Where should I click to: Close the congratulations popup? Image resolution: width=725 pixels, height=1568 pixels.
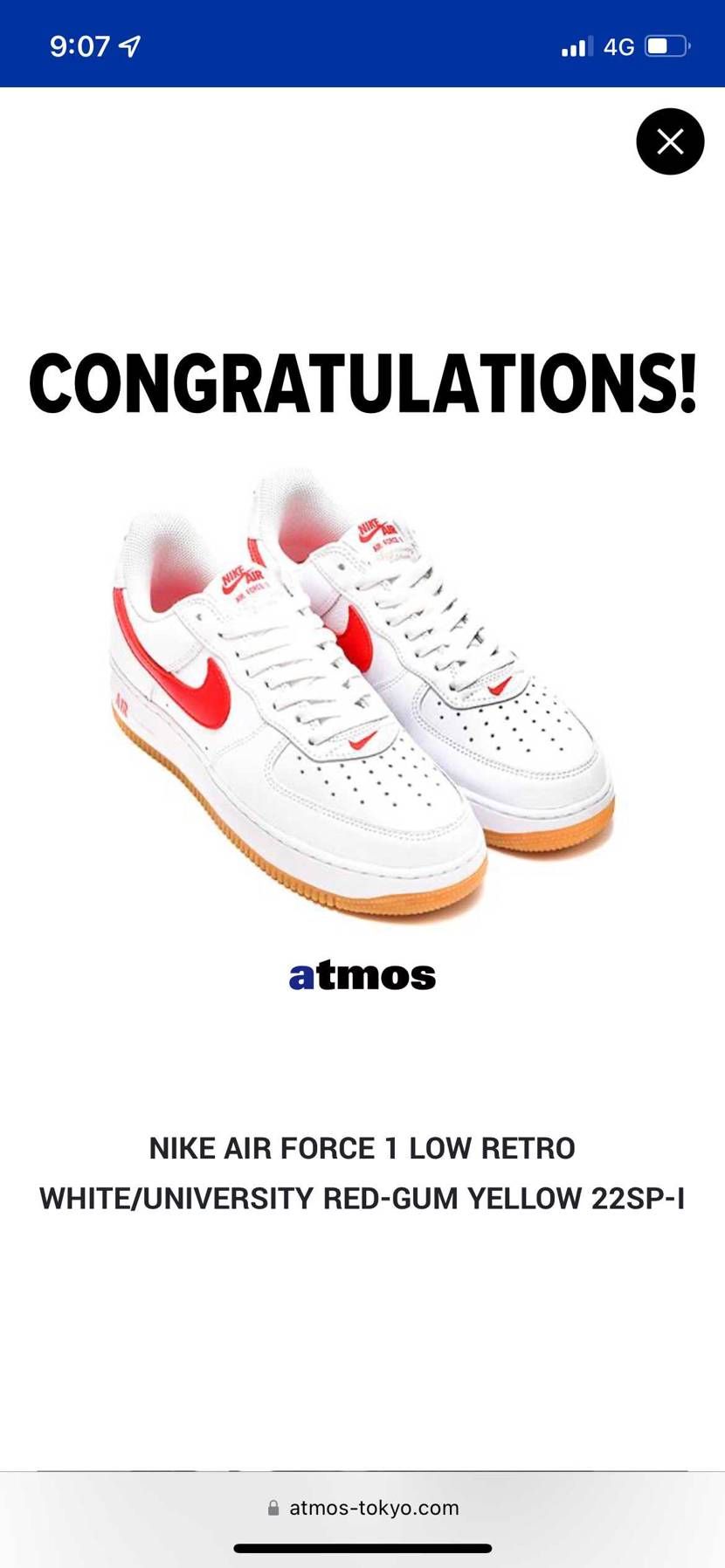point(670,141)
